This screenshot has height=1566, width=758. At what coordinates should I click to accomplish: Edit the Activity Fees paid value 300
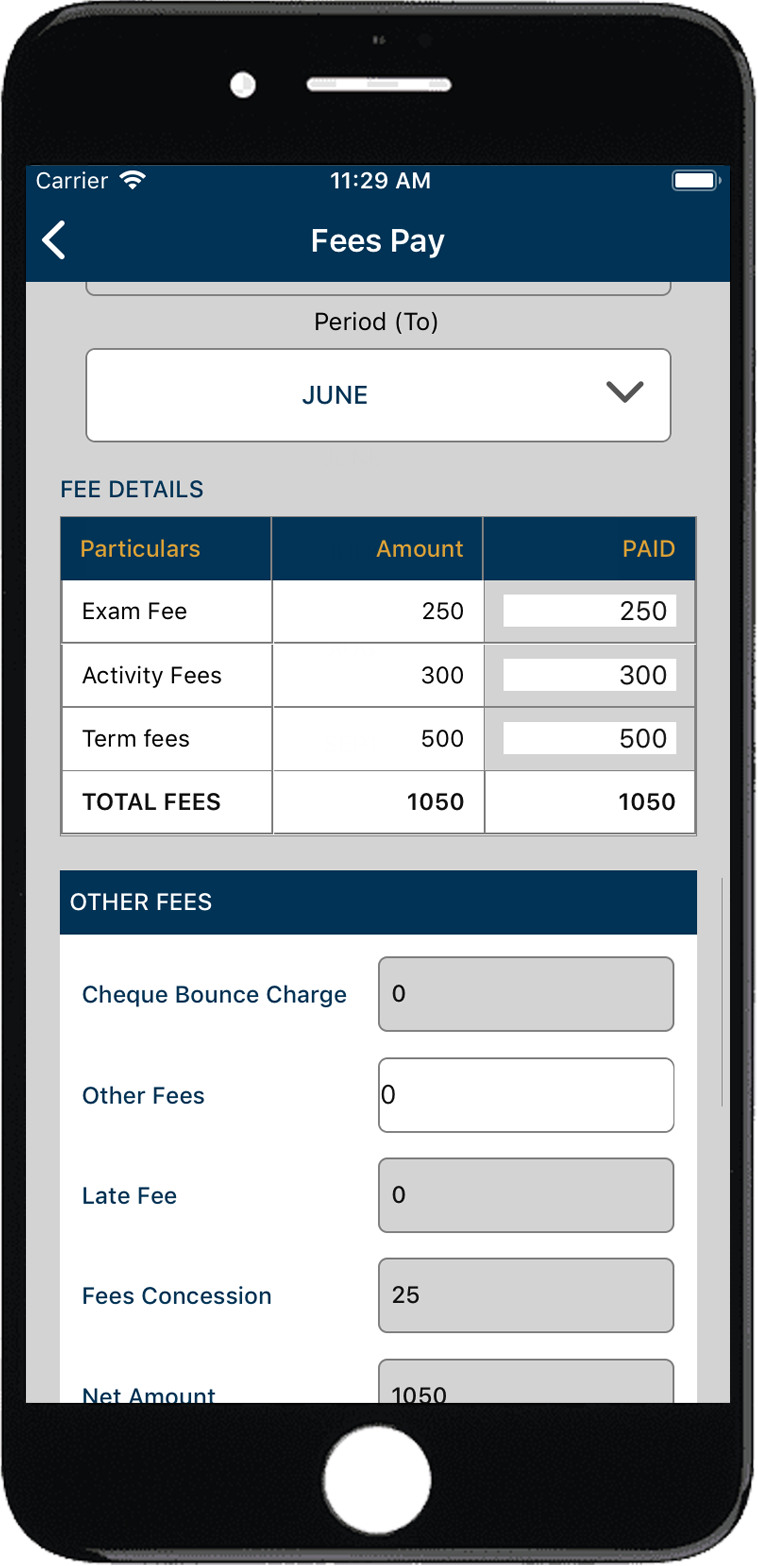589,675
